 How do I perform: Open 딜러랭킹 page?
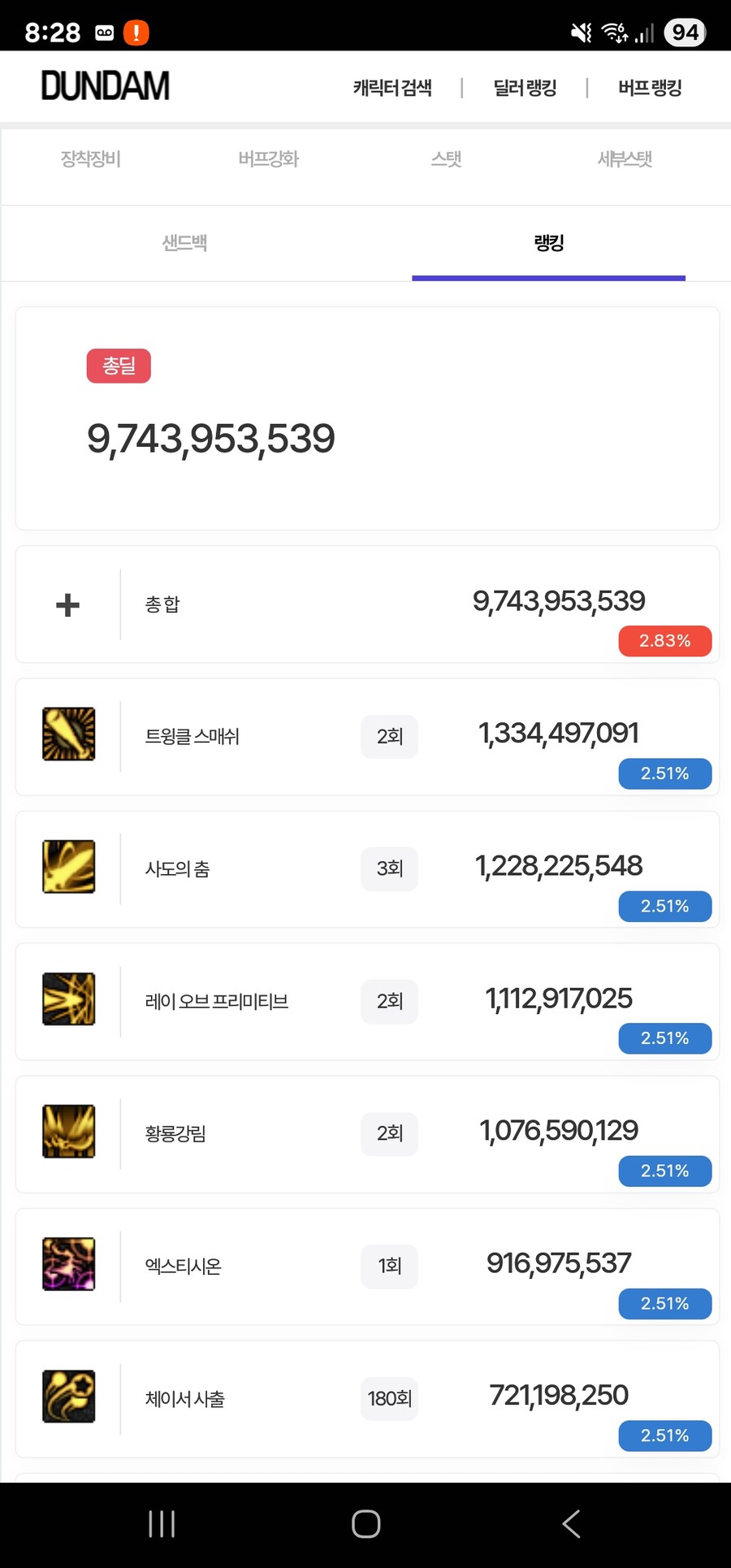[x=525, y=88]
